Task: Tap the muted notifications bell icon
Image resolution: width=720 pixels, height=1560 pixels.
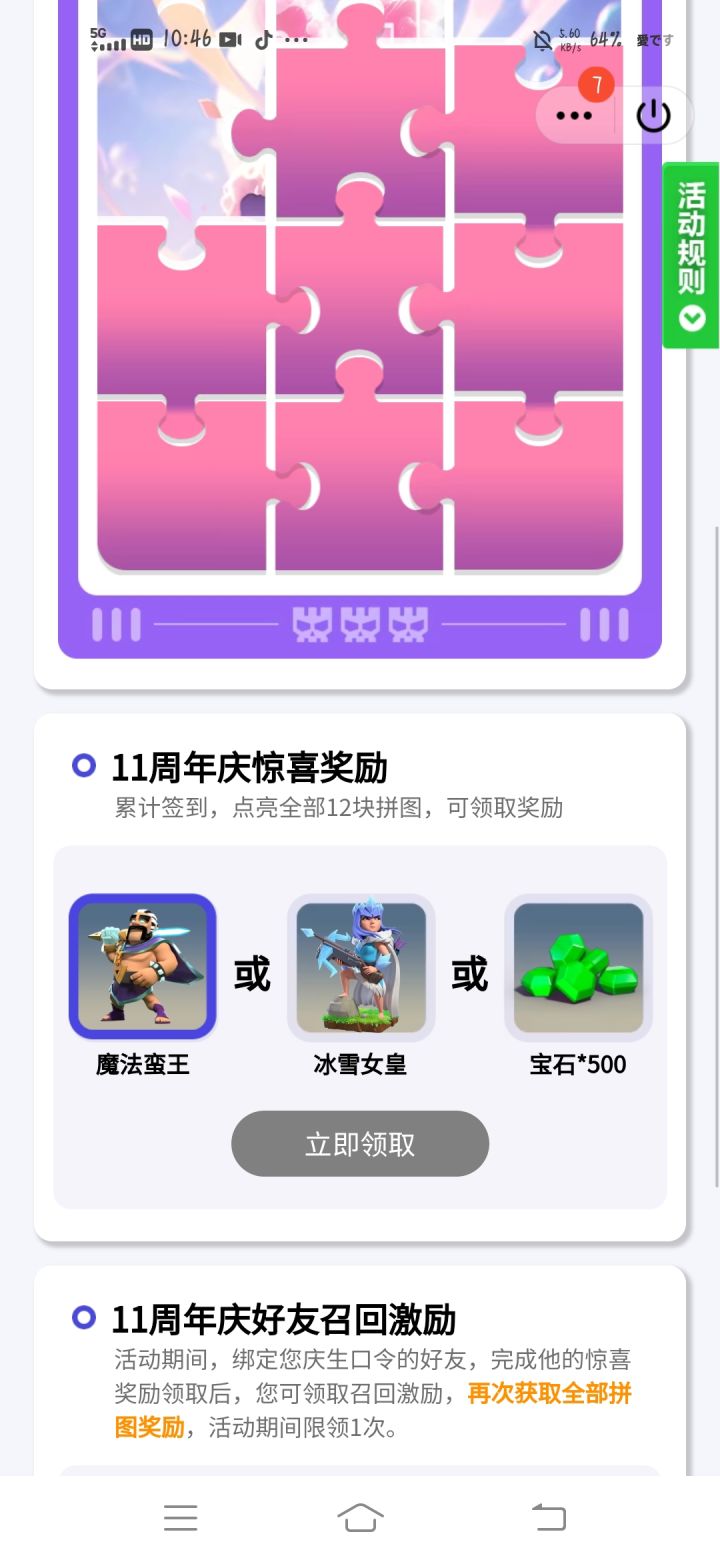Action: click(540, 38)
